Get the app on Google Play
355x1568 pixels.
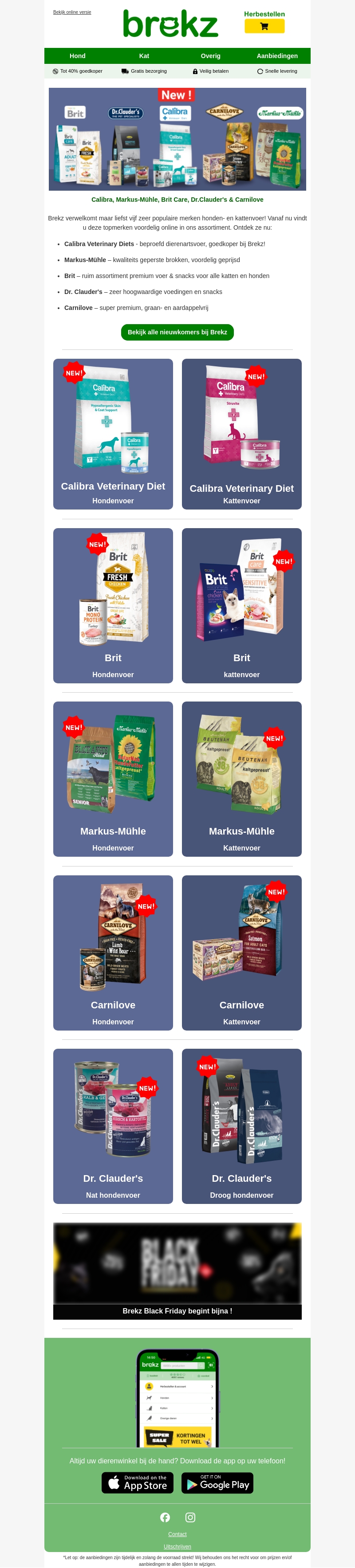click(217, 1483)
